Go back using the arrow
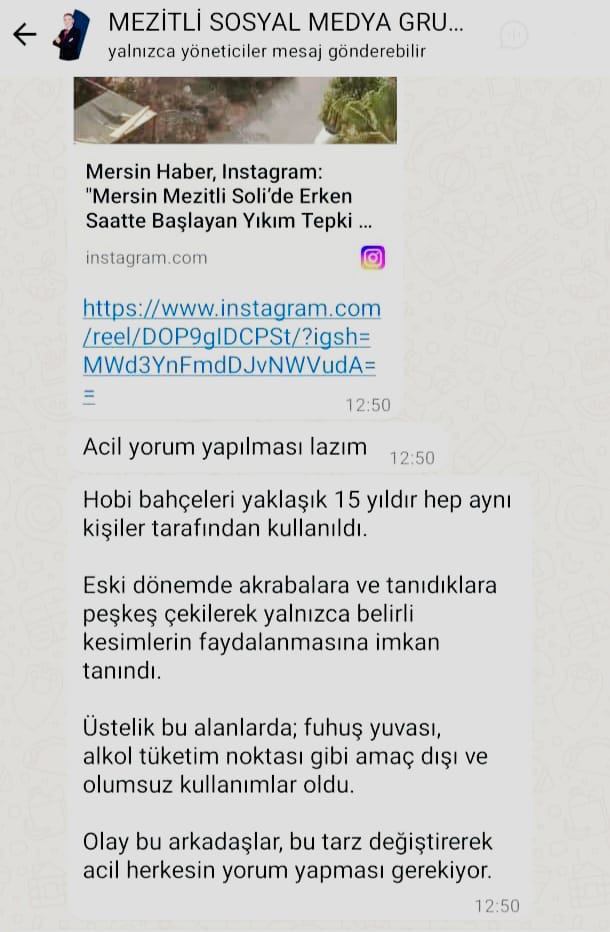Screen dimensions: 610x932 pyautogui.click(x=24, y=35)
